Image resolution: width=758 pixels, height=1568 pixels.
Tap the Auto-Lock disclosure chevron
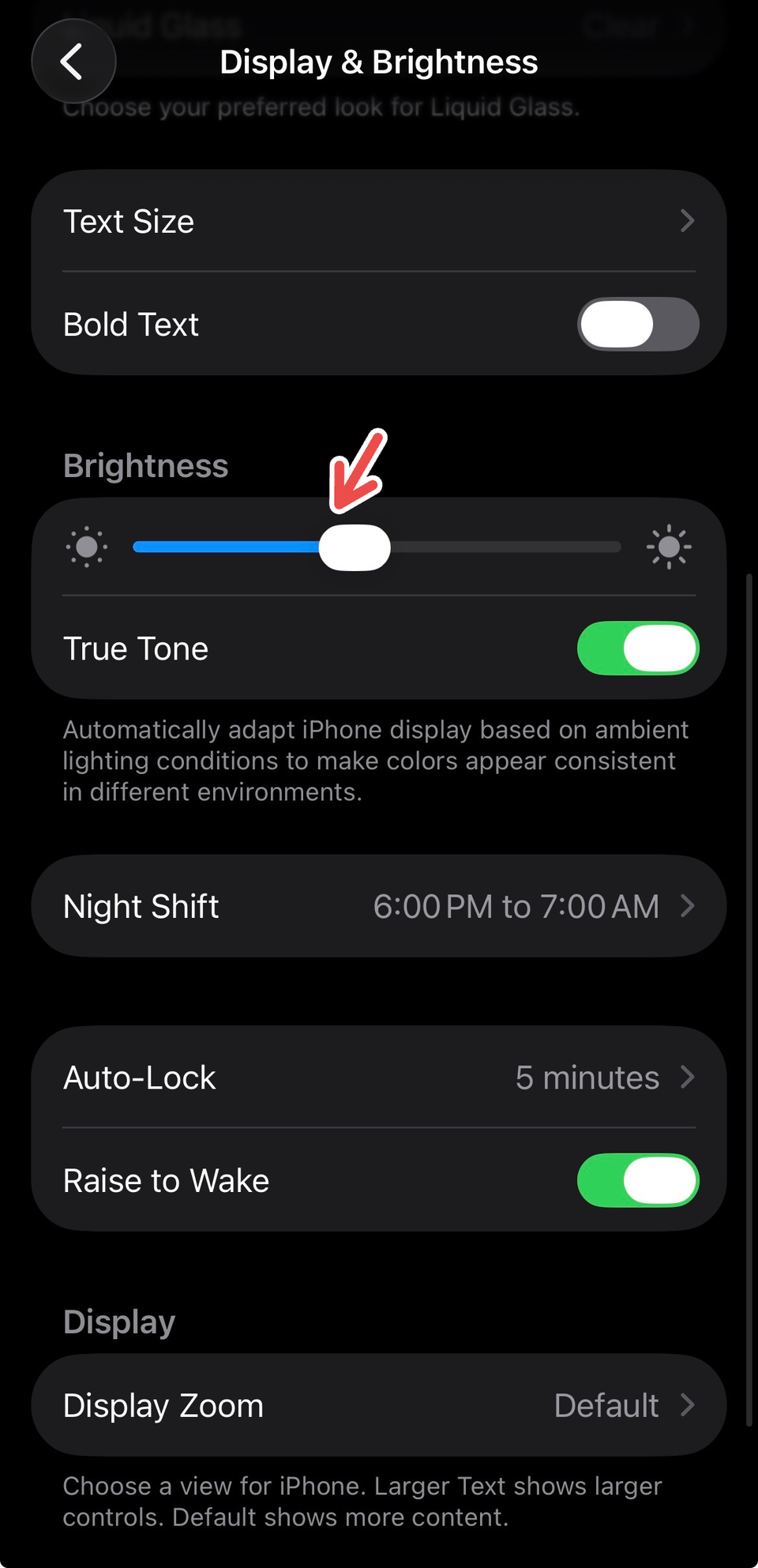pos(689,1077)
